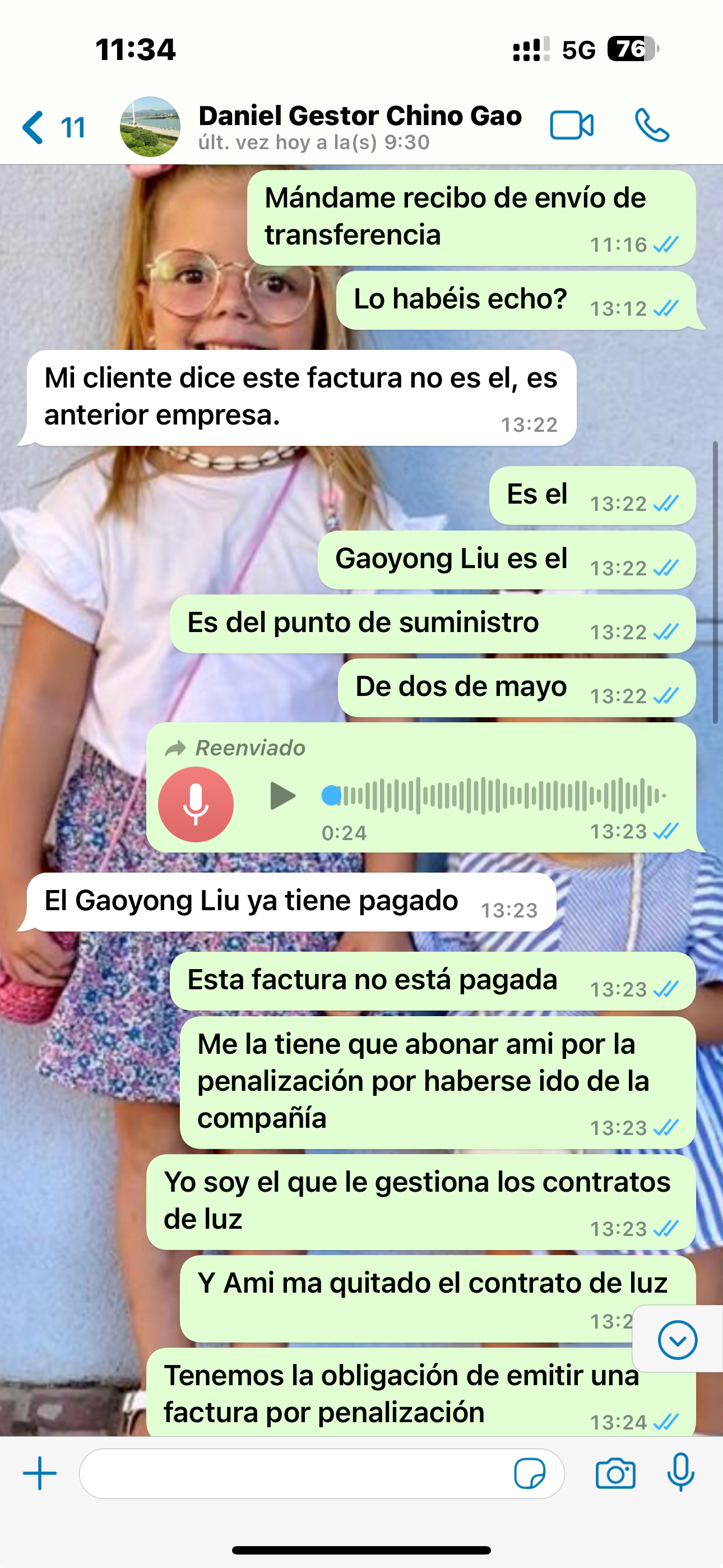Screen dimensions: 723x1568
Task: Focus the message text field
Action: pyautogui.click(x=292, y=1473)
